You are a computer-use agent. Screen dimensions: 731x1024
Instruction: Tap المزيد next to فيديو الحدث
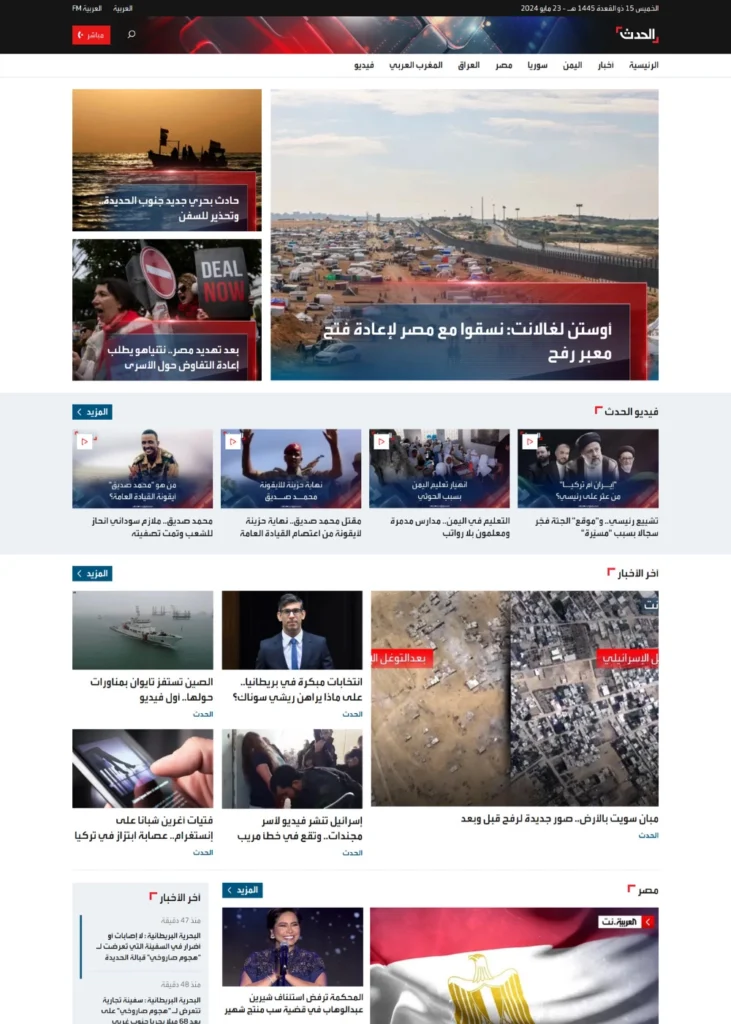pyautogui.click(x=92, y=411)
